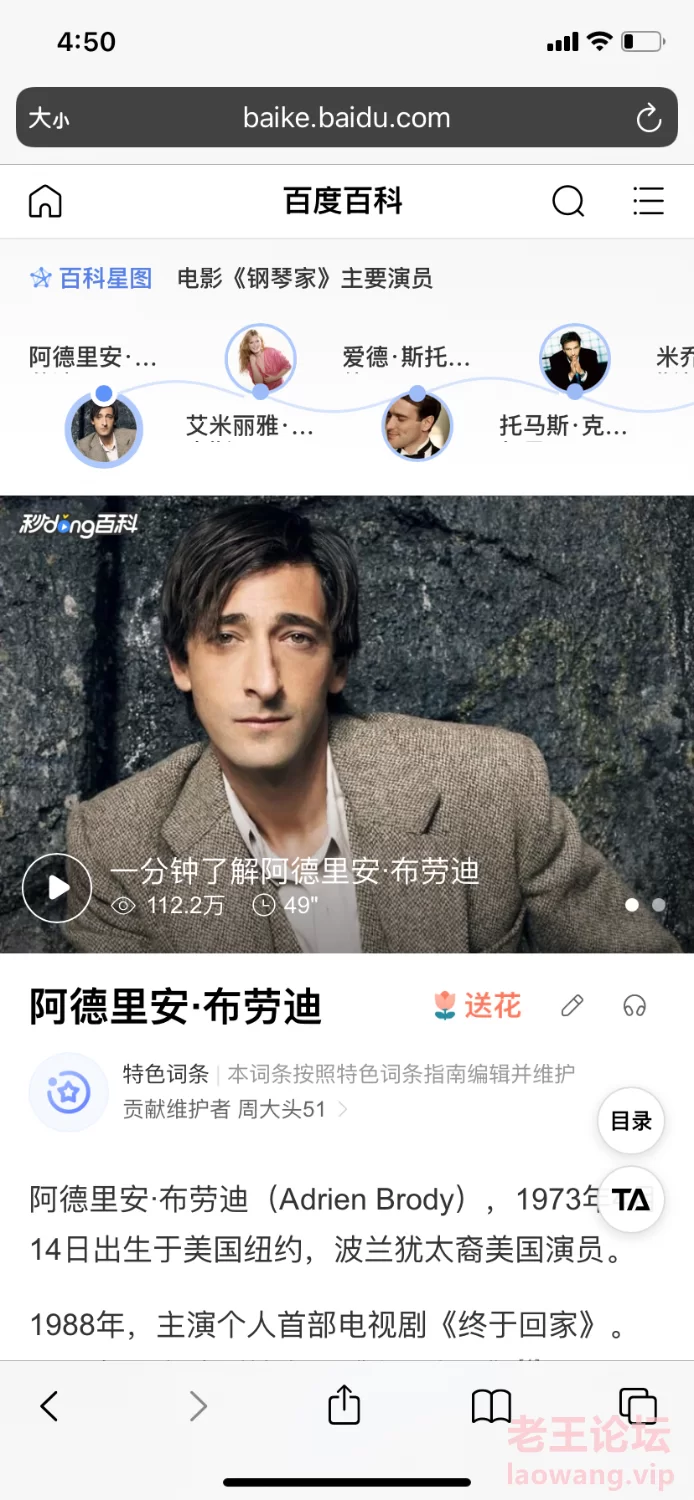This screenshot has width=694, height=1500.
Task: Play the one-minute intro video
Action: pyautogui.click(x=57, y=887)
